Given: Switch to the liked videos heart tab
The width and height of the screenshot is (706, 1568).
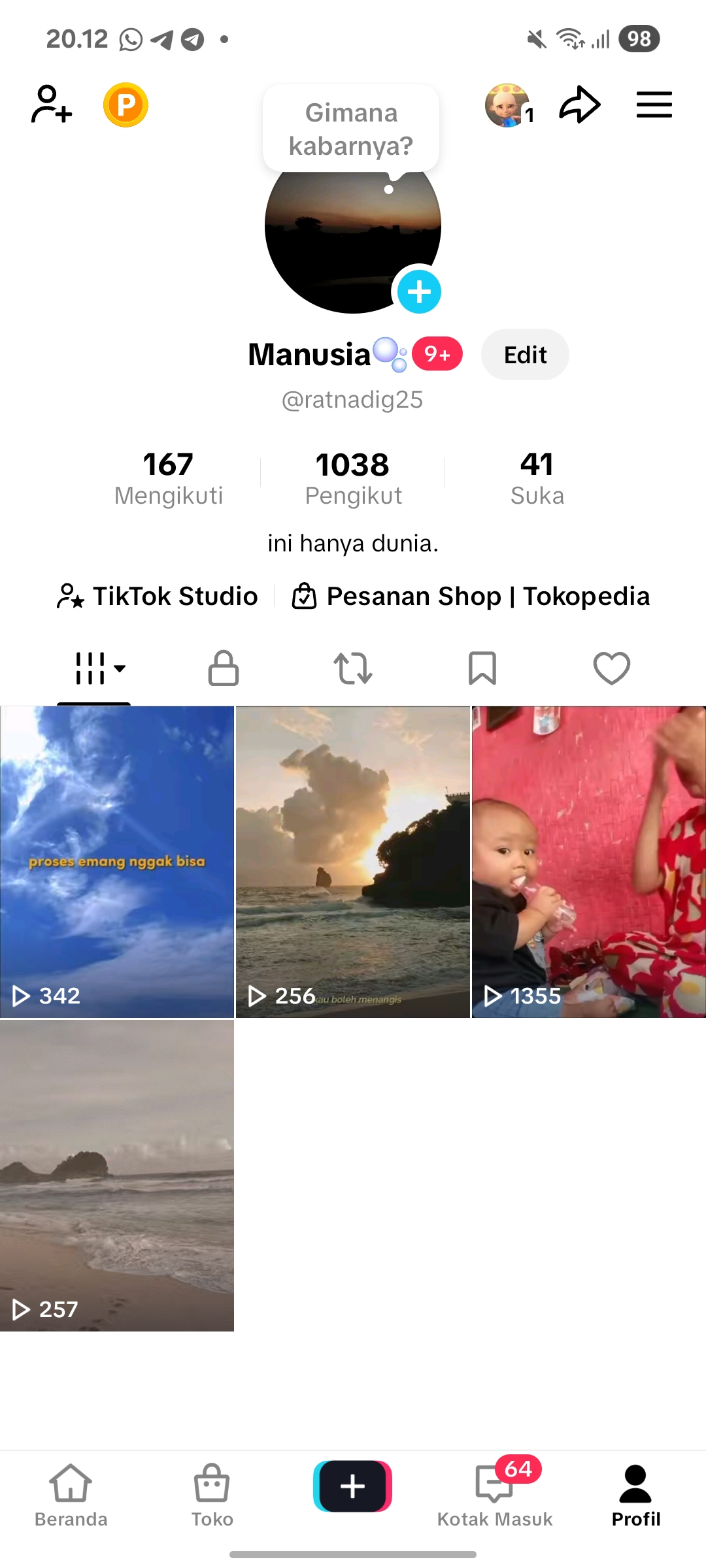Looking at the screenshot, I should 612,668.
